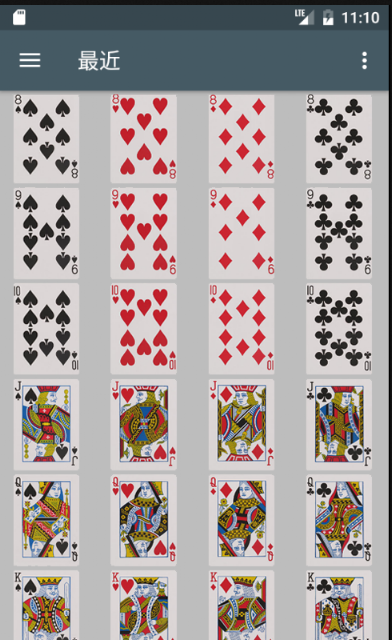Open the hamburger drawer menu
Screen dimensions: 392x640
(x=30, y=60)
